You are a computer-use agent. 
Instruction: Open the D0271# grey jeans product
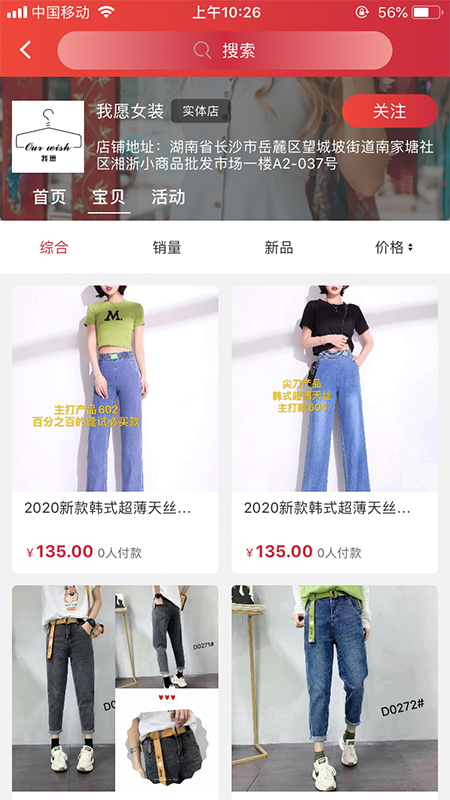[x=115, y=692]
